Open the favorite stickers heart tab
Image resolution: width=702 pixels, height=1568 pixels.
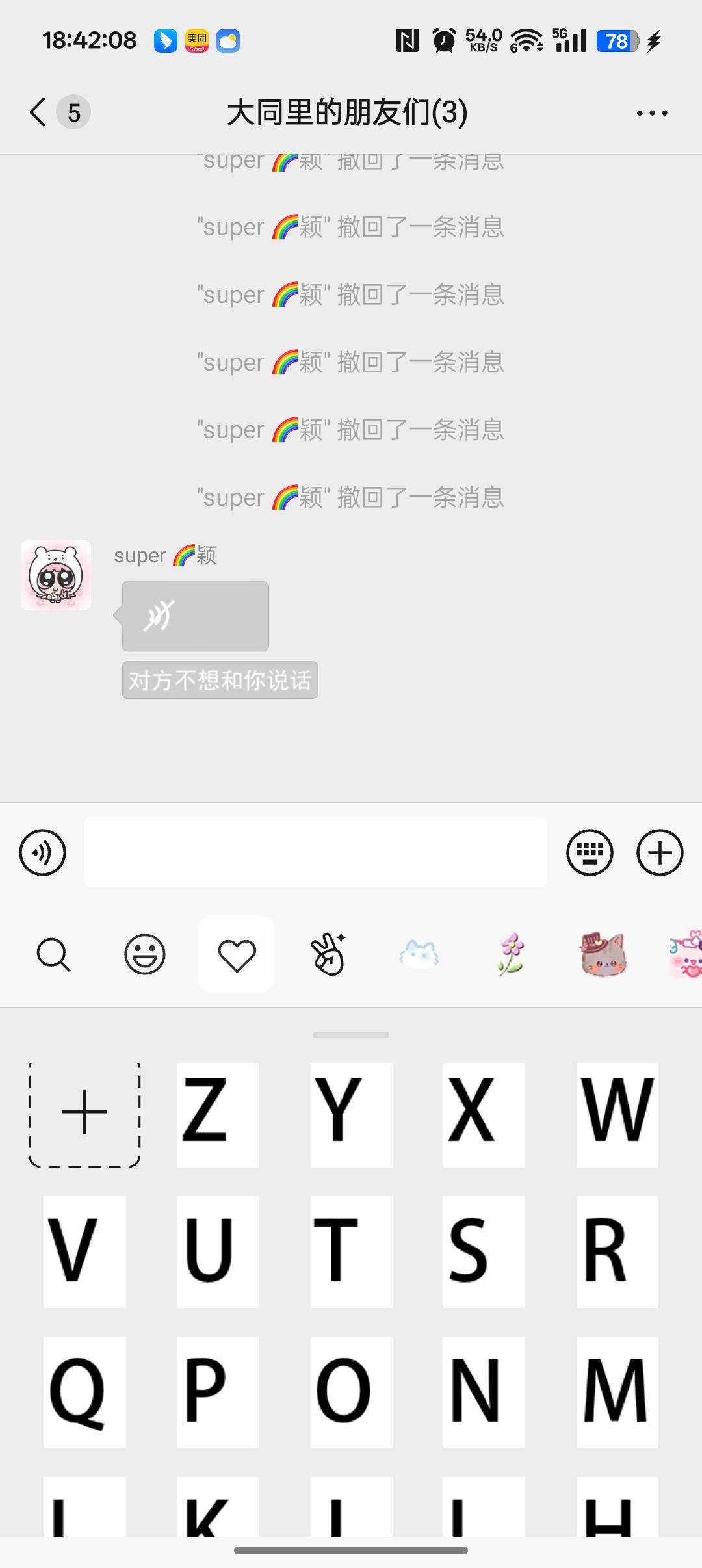click(237, 954)
